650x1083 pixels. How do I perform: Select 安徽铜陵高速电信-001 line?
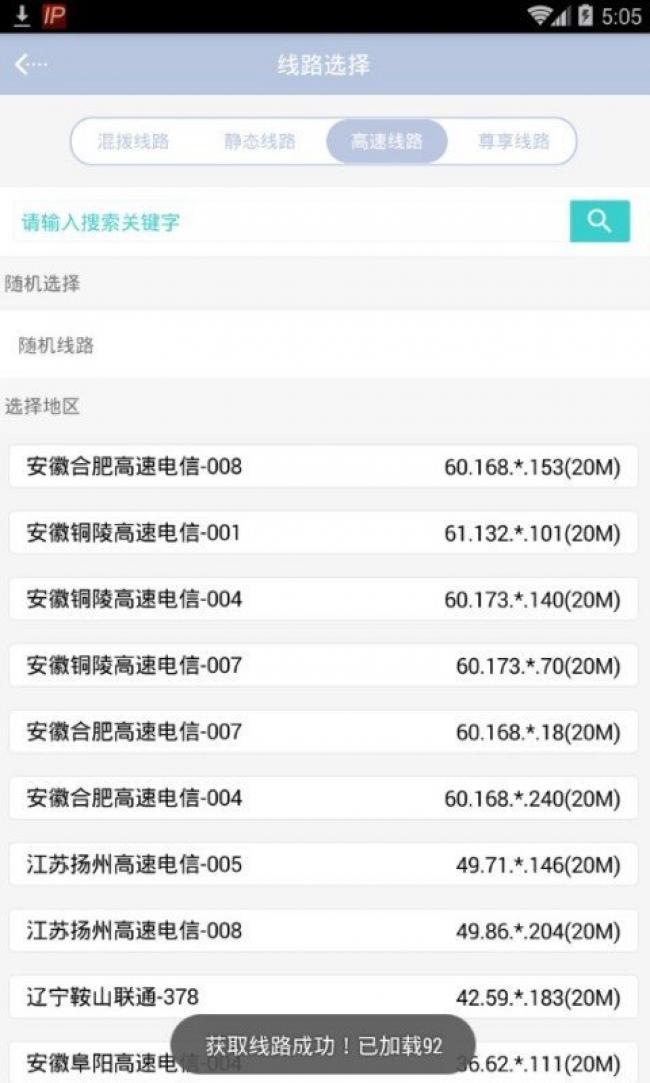[324, 533]
